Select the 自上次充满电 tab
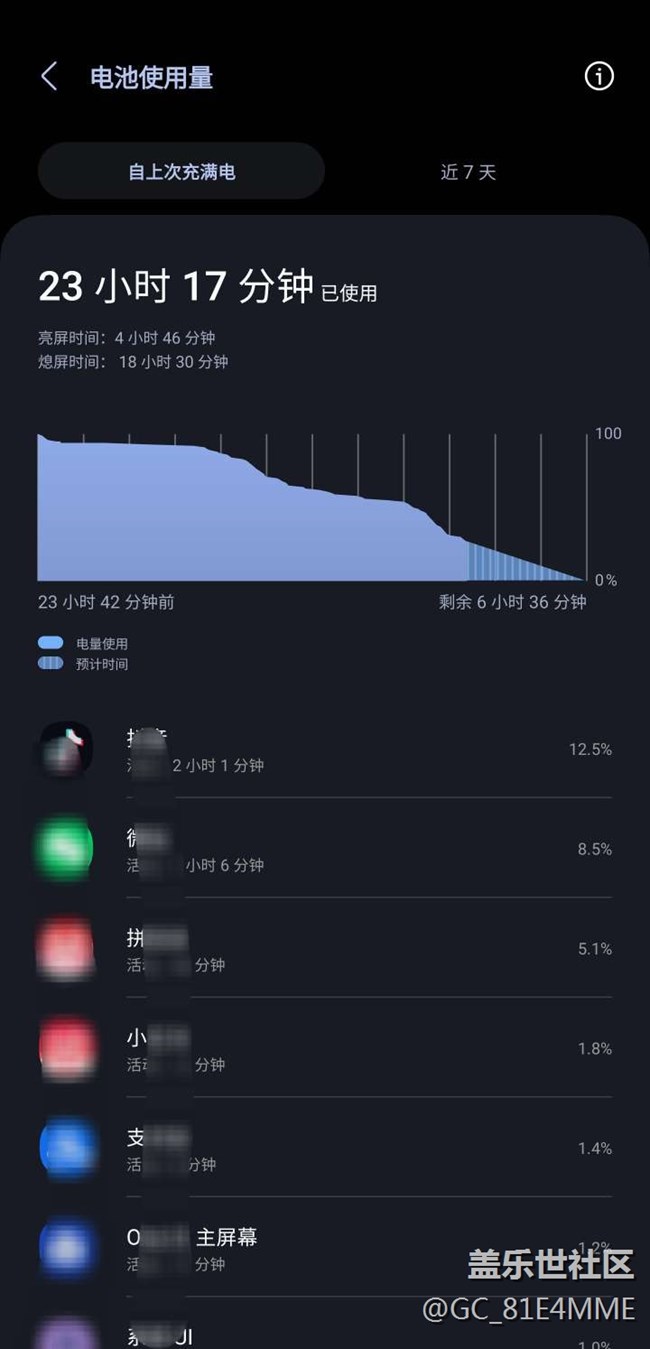Viewport: 650px width, 1349px height. click(181, 171)
